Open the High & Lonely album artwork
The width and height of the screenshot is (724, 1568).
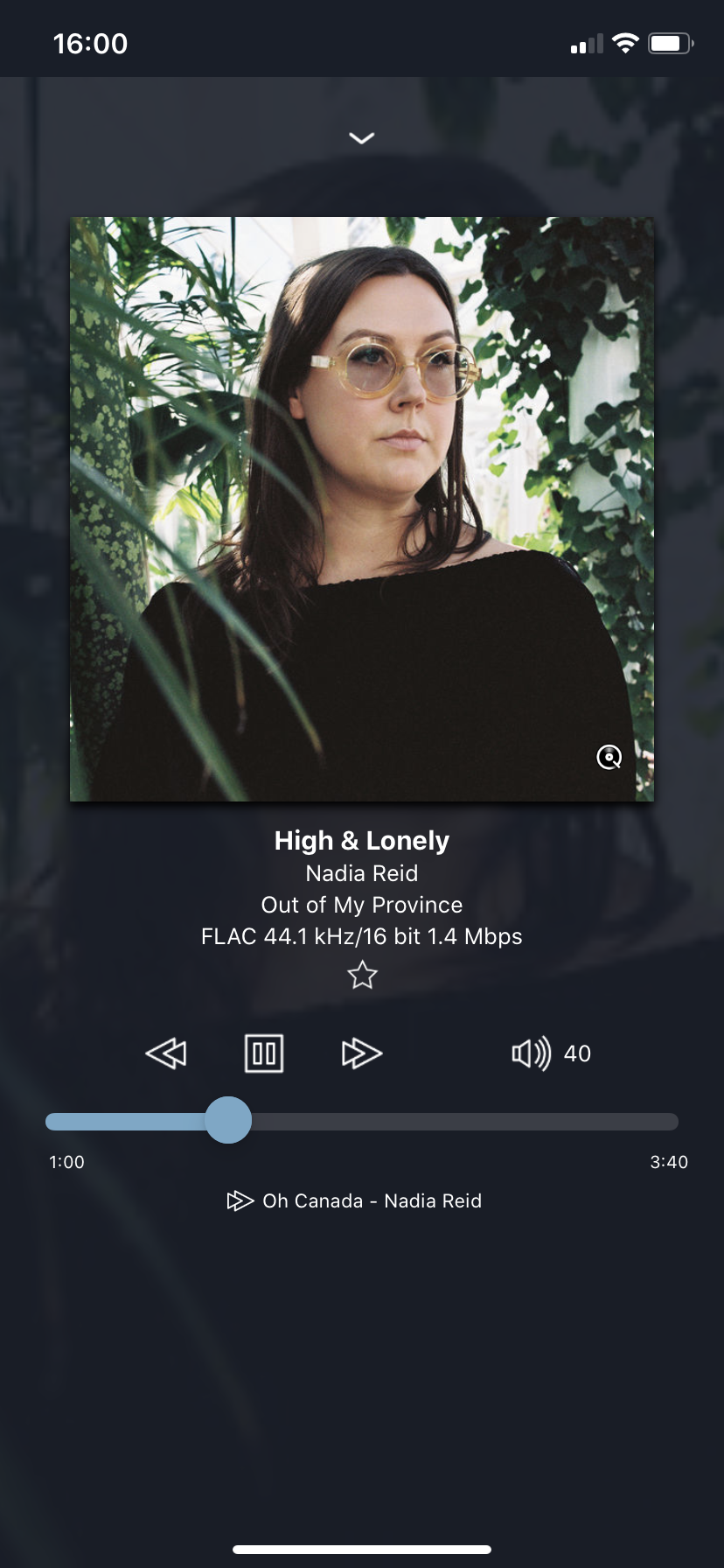click(x=361, y=507)
